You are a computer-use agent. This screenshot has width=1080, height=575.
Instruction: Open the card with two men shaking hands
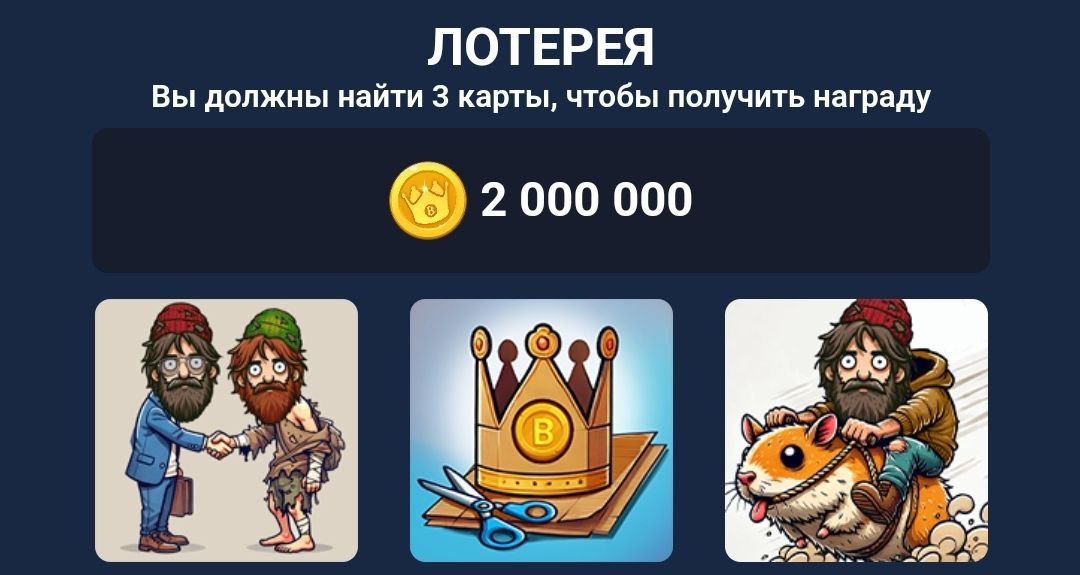pos(226,430)
